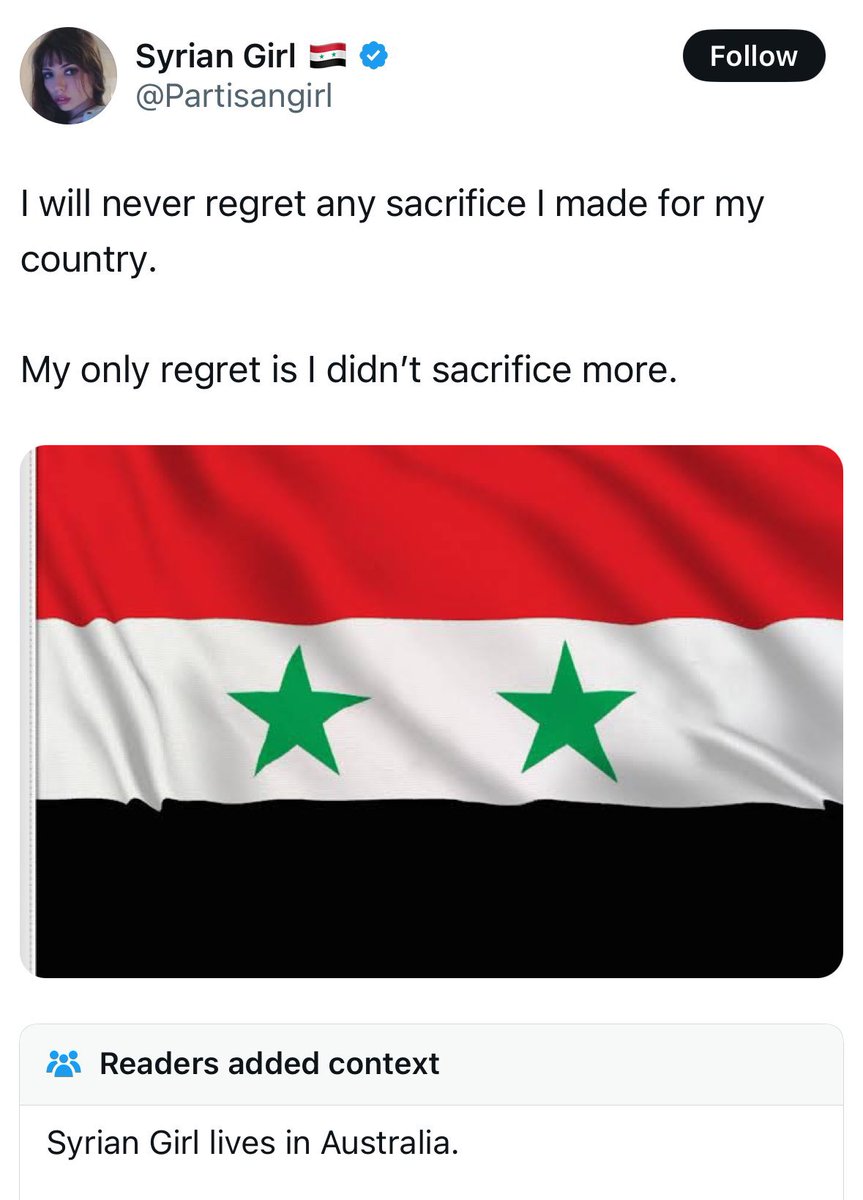This screenshot has width=863, height=1200.
Task: Open the Readers added context note
Action: (270, 1063)
